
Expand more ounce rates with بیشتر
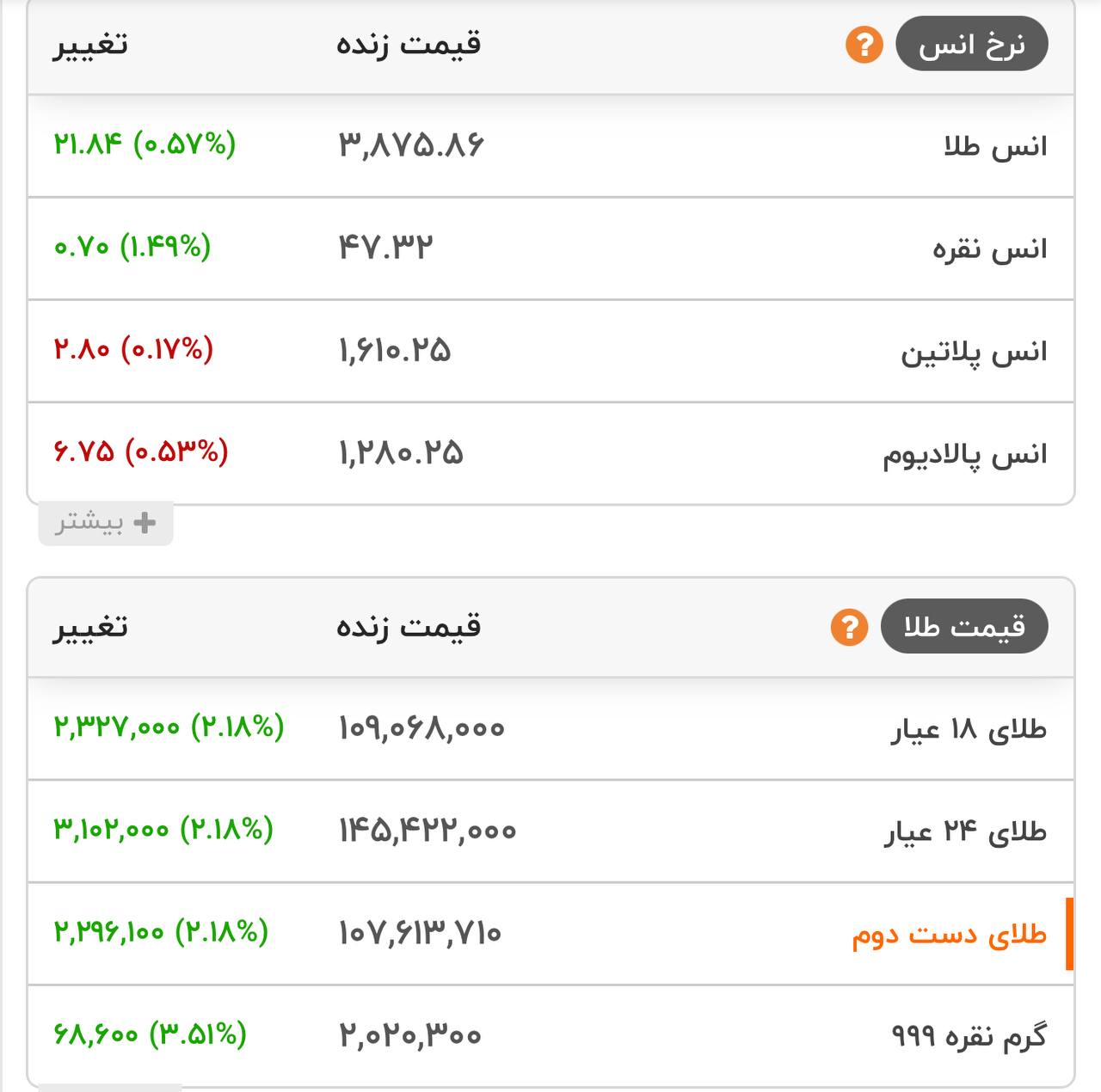click(x=106, y=523)
